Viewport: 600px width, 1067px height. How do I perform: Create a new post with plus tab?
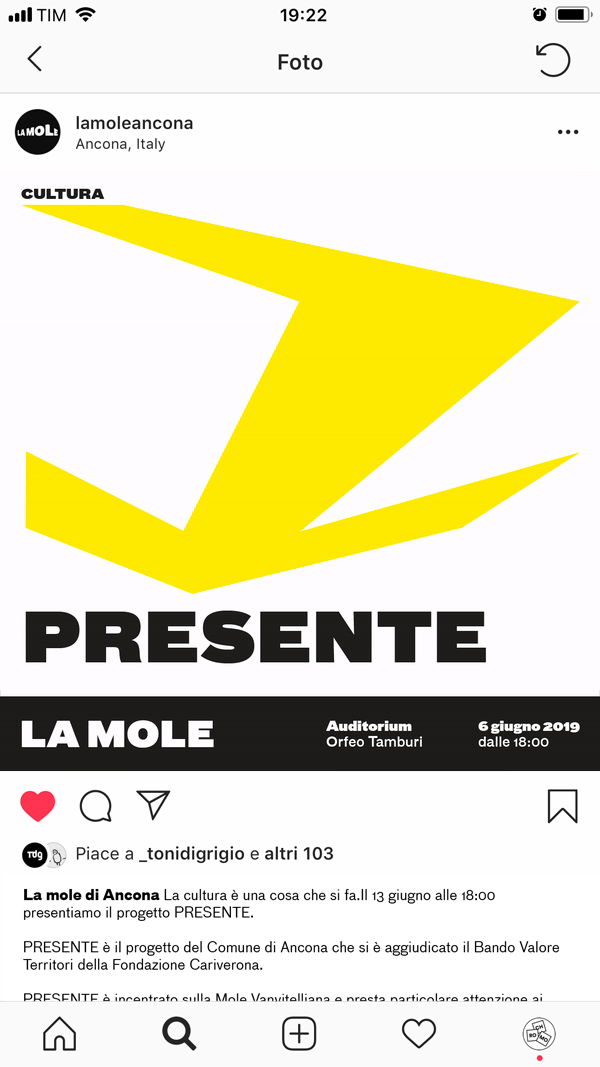click(x=299, y=1033)
